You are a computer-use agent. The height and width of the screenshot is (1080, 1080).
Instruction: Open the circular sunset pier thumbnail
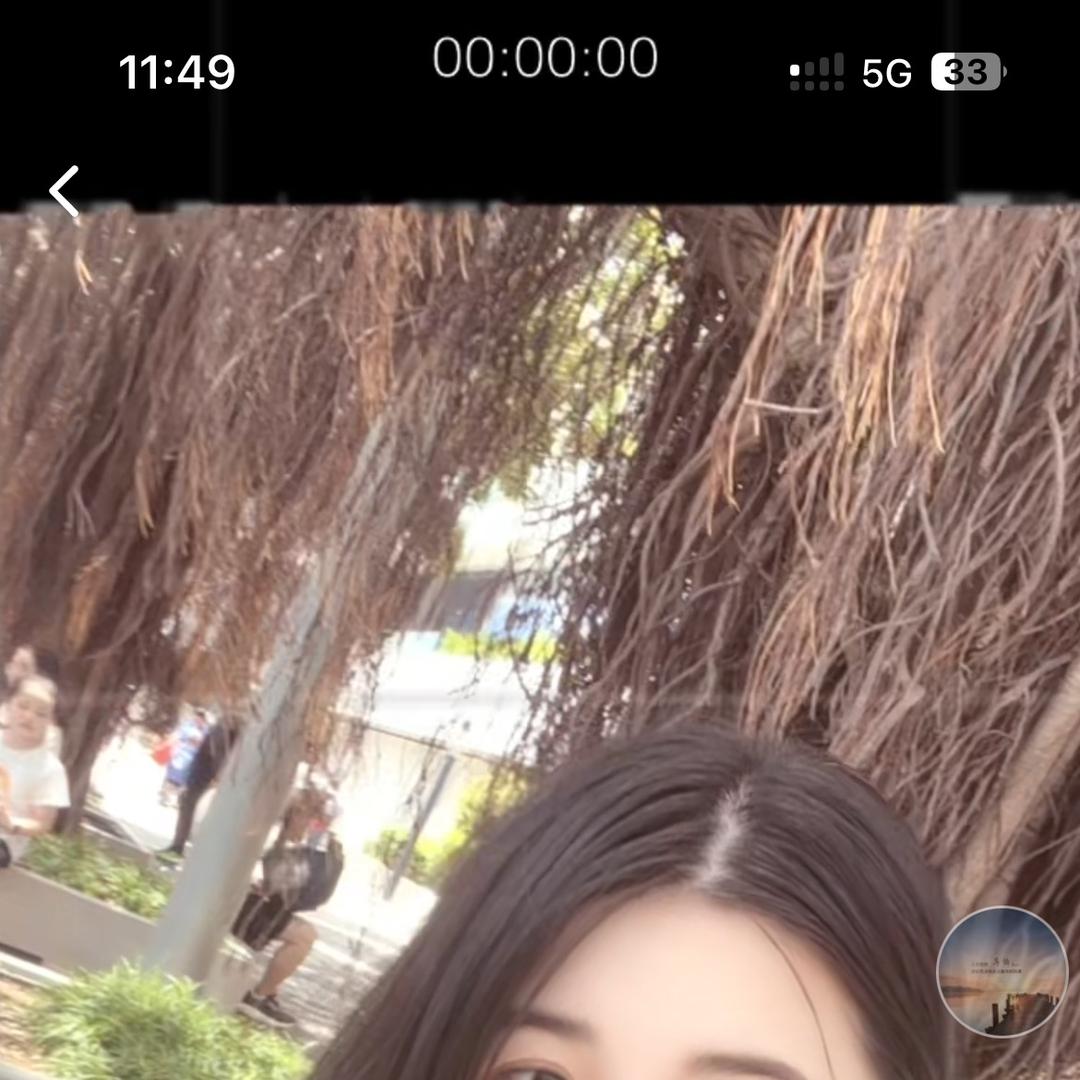pyautogui.click(x=1002, y=971)
